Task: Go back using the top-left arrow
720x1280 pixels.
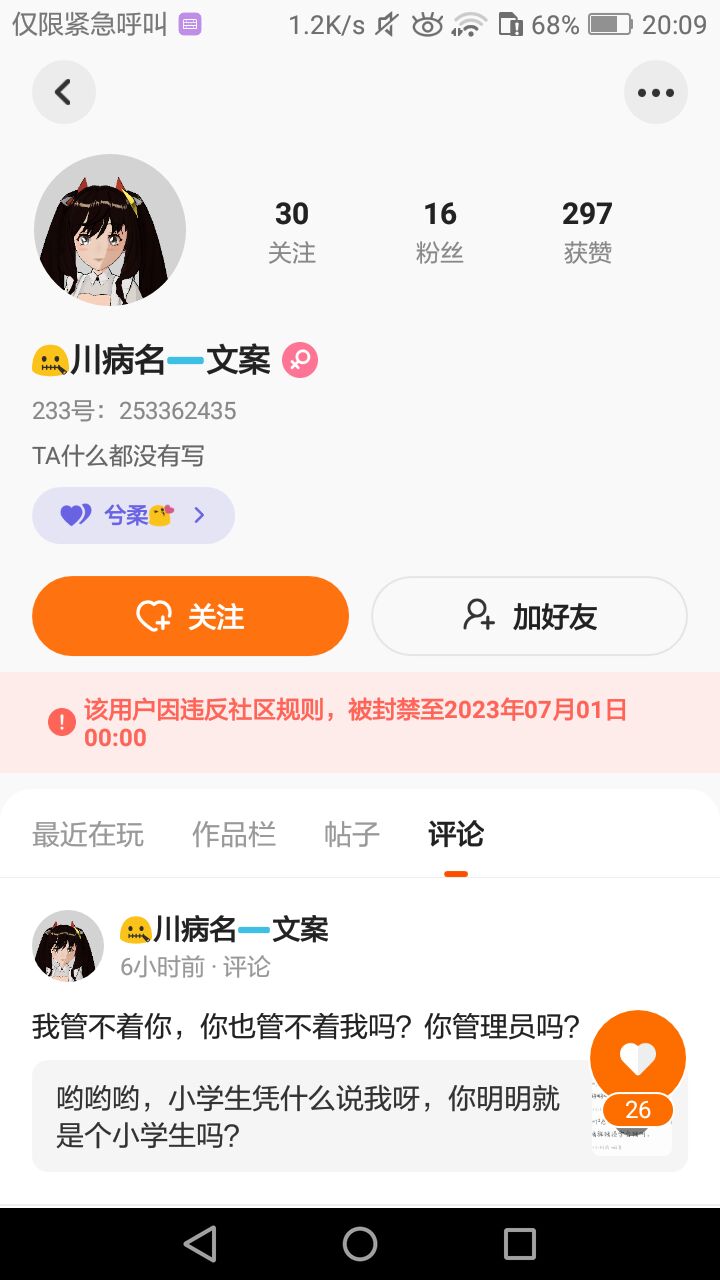Action: tap(63, 92)
